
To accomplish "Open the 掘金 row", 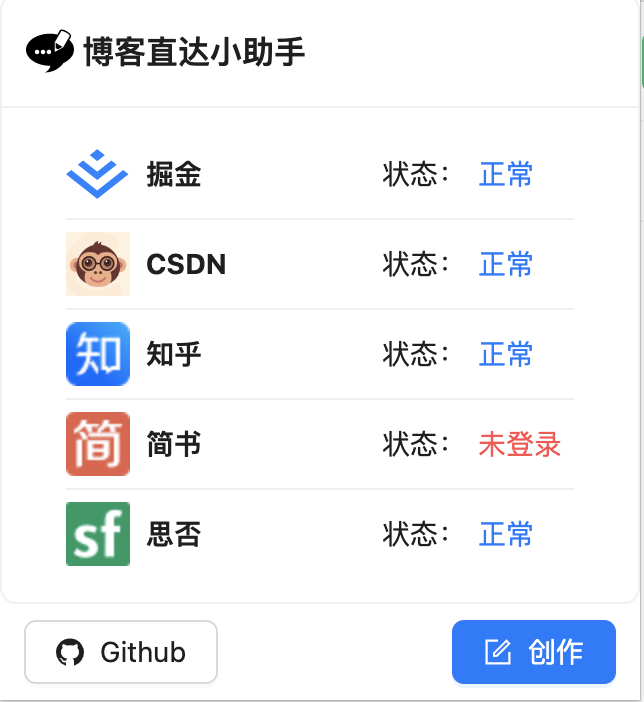I will pyautogui.click(x=319, y=174).
